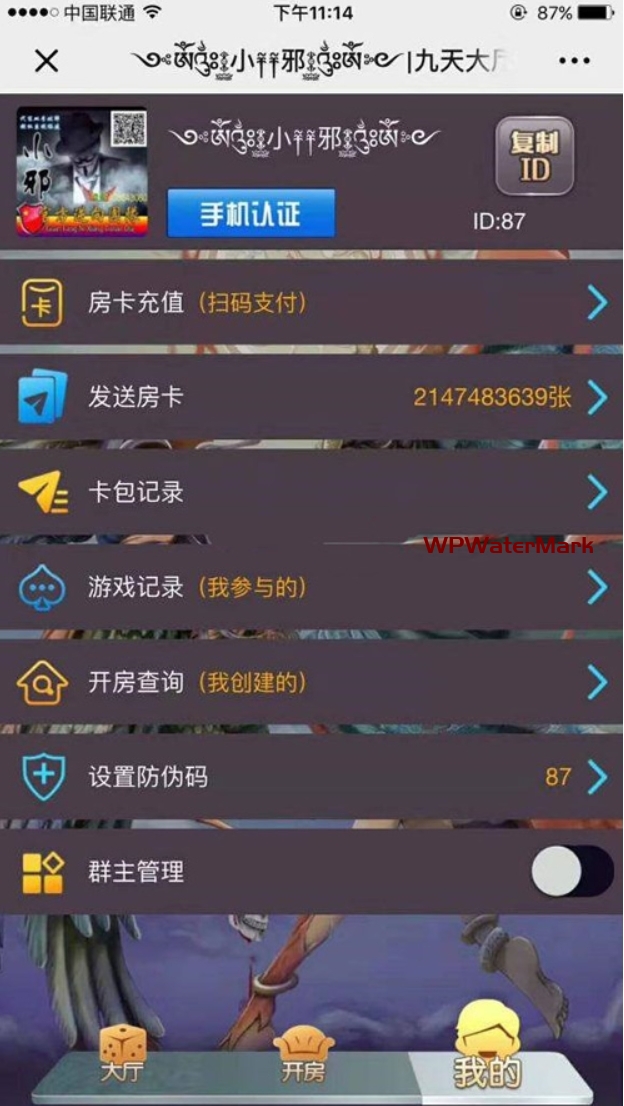Open 游戏记录 games I joined
The image size is (624, 1106).
coord(312,587)
